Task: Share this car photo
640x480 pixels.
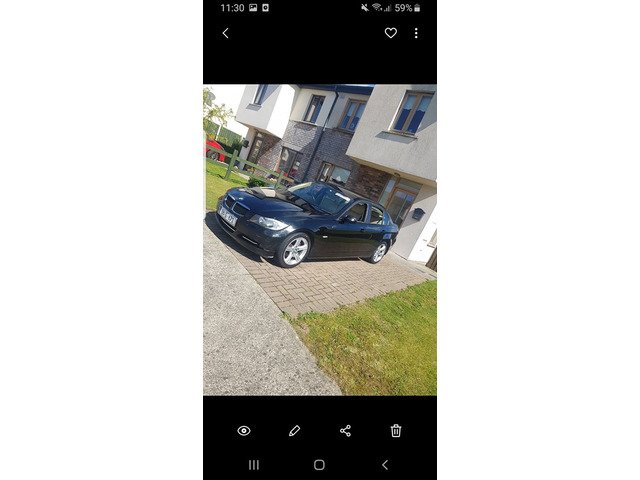Action: pos(345,430)
